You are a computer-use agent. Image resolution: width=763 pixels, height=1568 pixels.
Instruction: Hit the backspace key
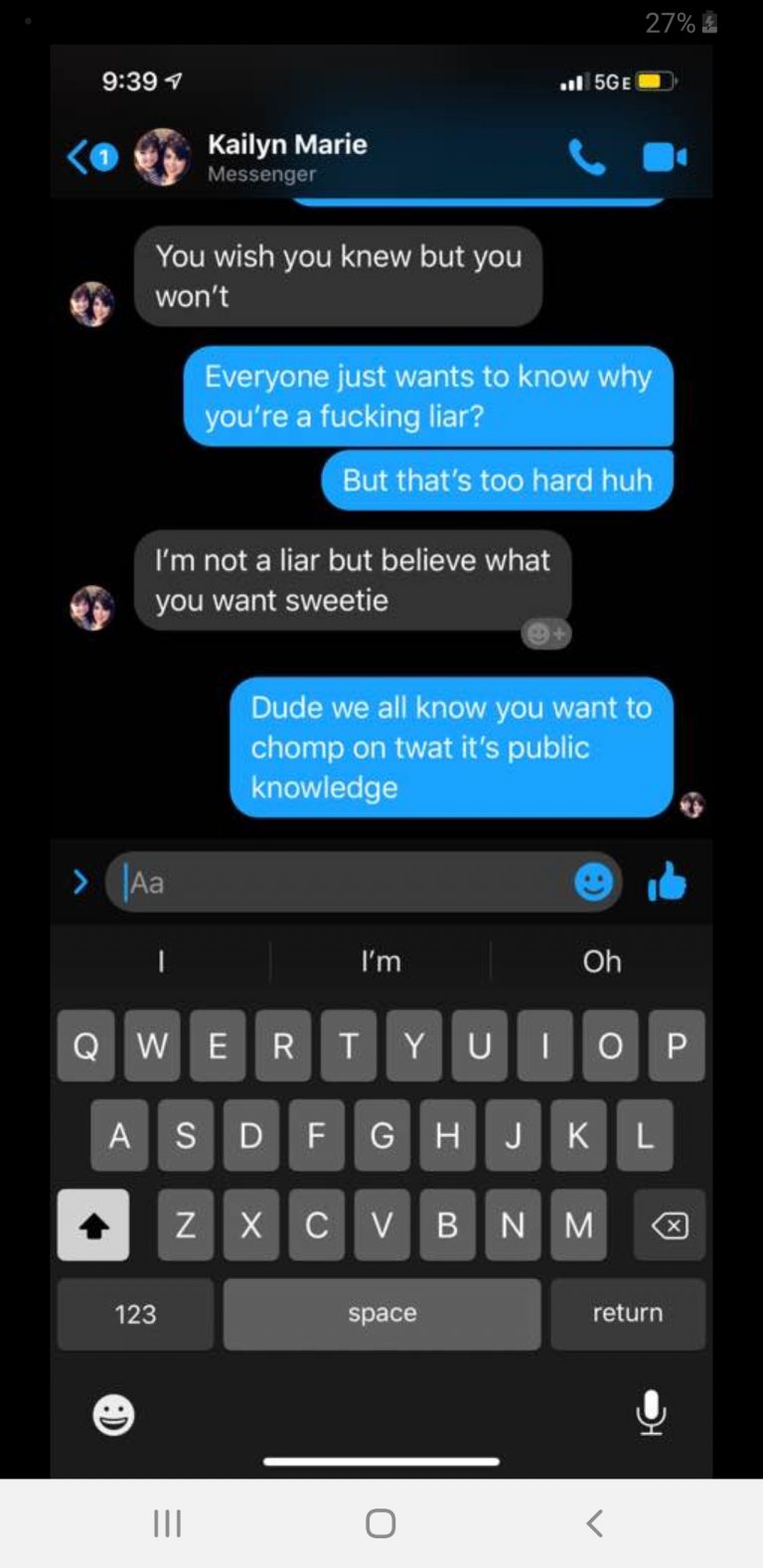click(x=670, y=1224)
